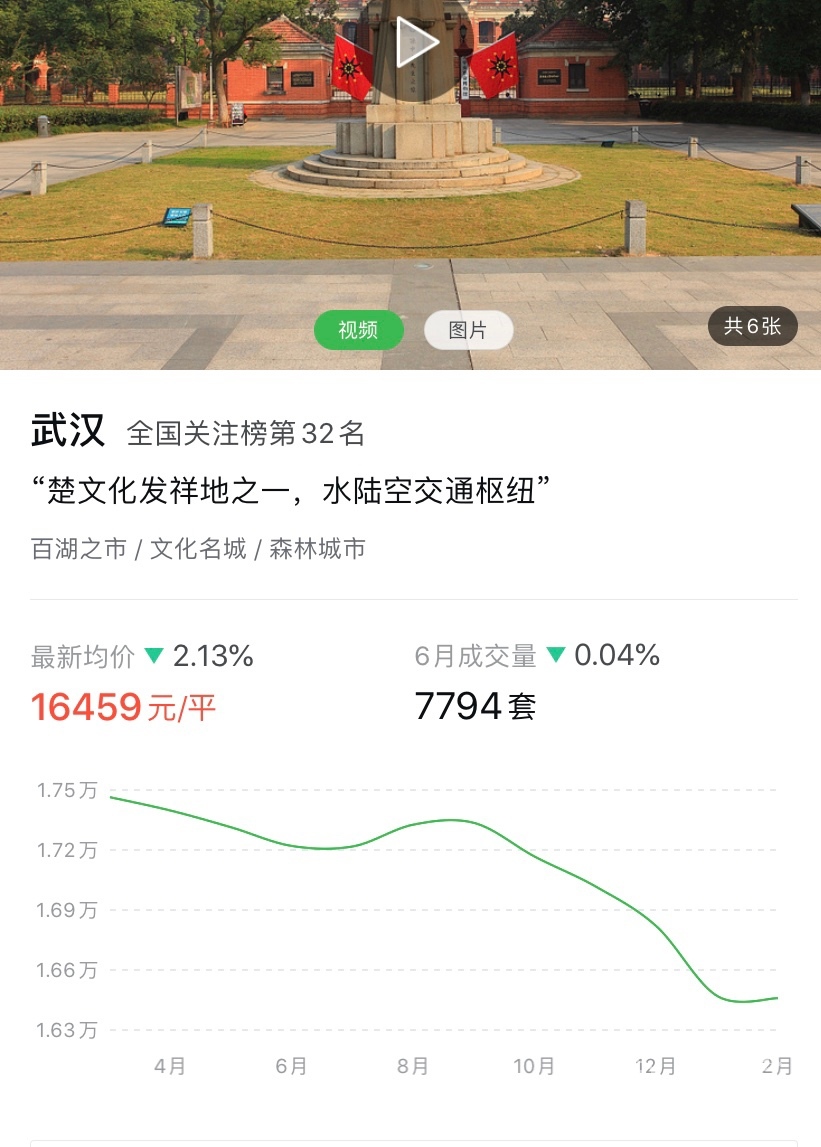The height and width of the screenshot is (1147, 821).
Task: Play the Wuhan city video
Action: click(416, 43)
